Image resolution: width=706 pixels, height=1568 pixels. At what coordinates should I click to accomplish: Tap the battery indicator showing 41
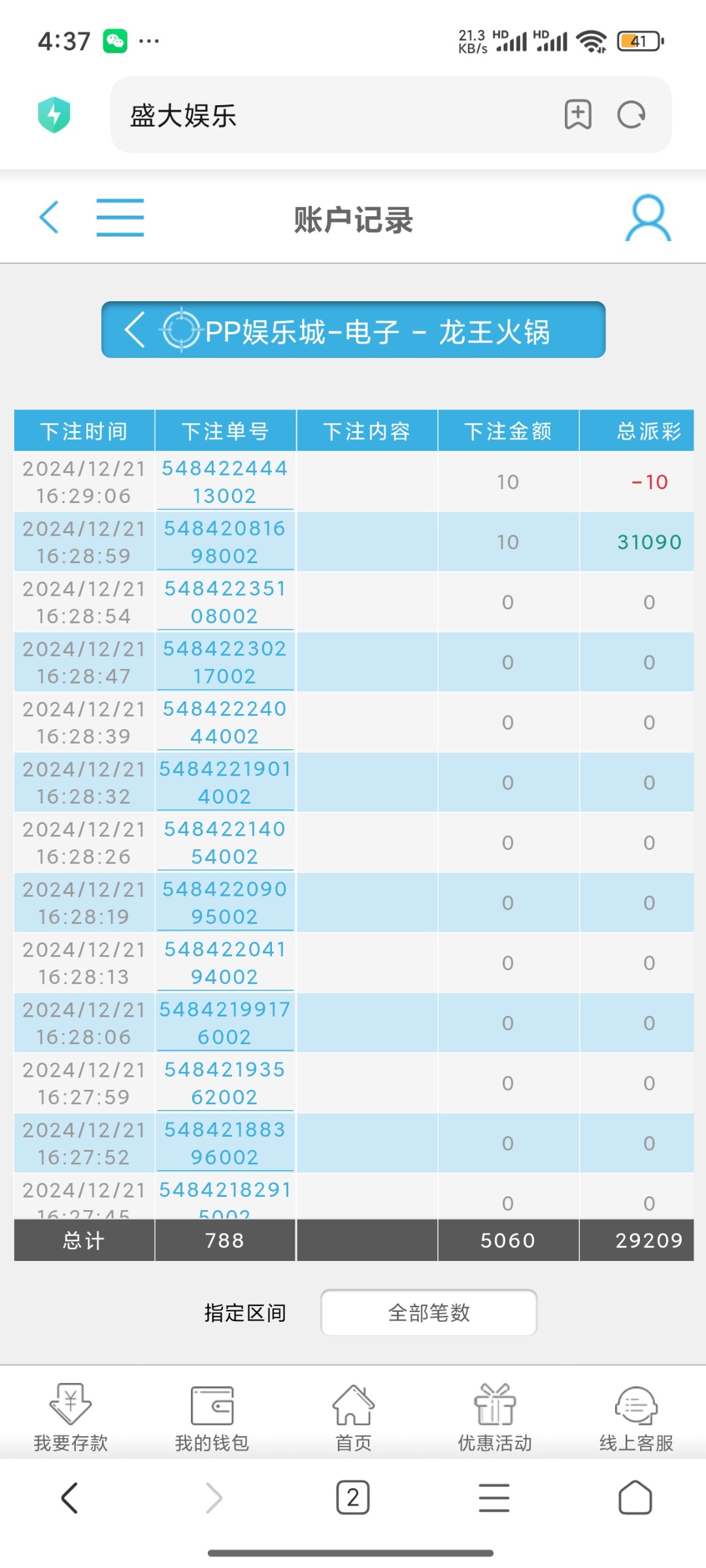coord(639,41)
